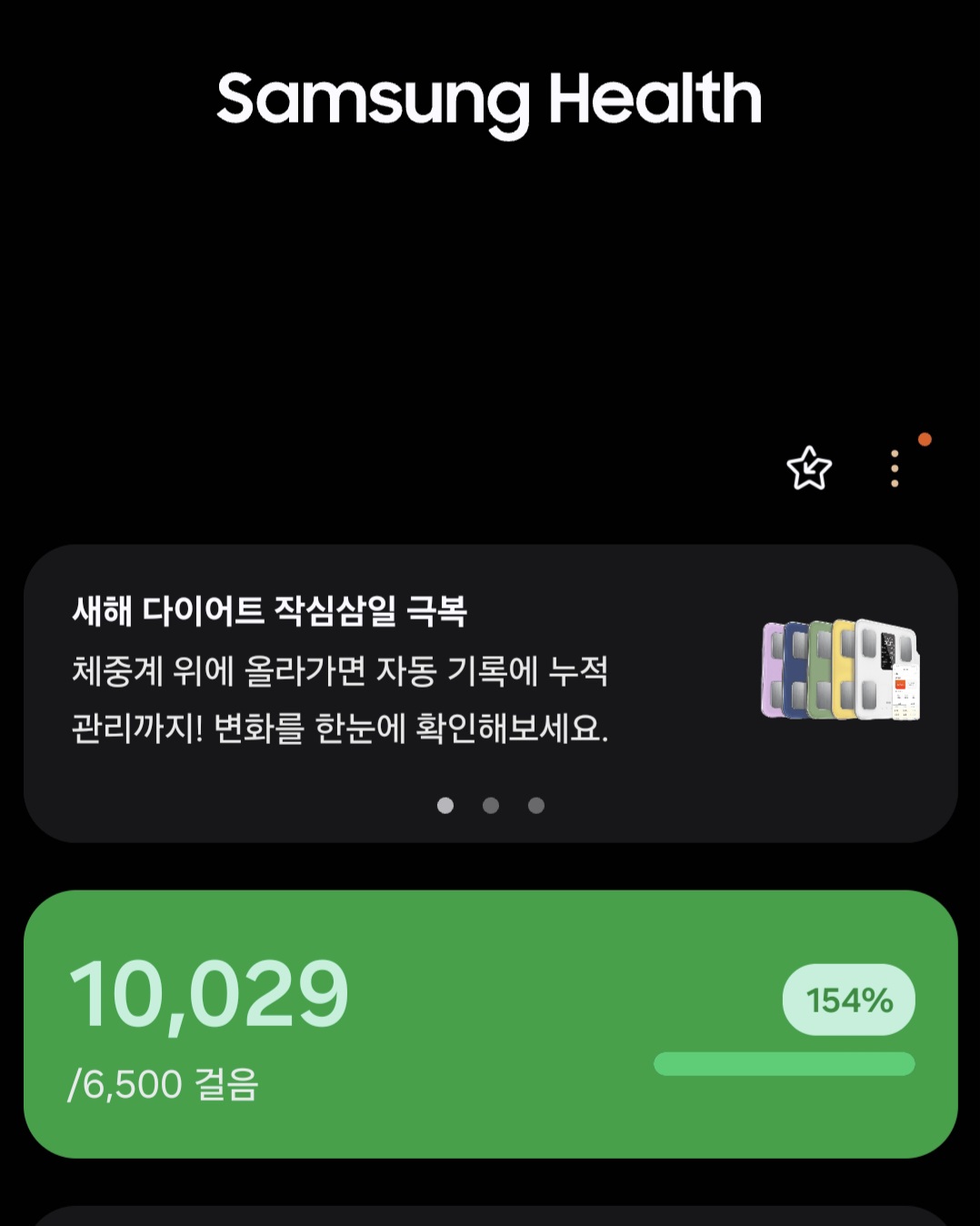Open the 10,029 걸음 steps card
Viewport: 980px width, 1226px height.
click(490, 1023)
